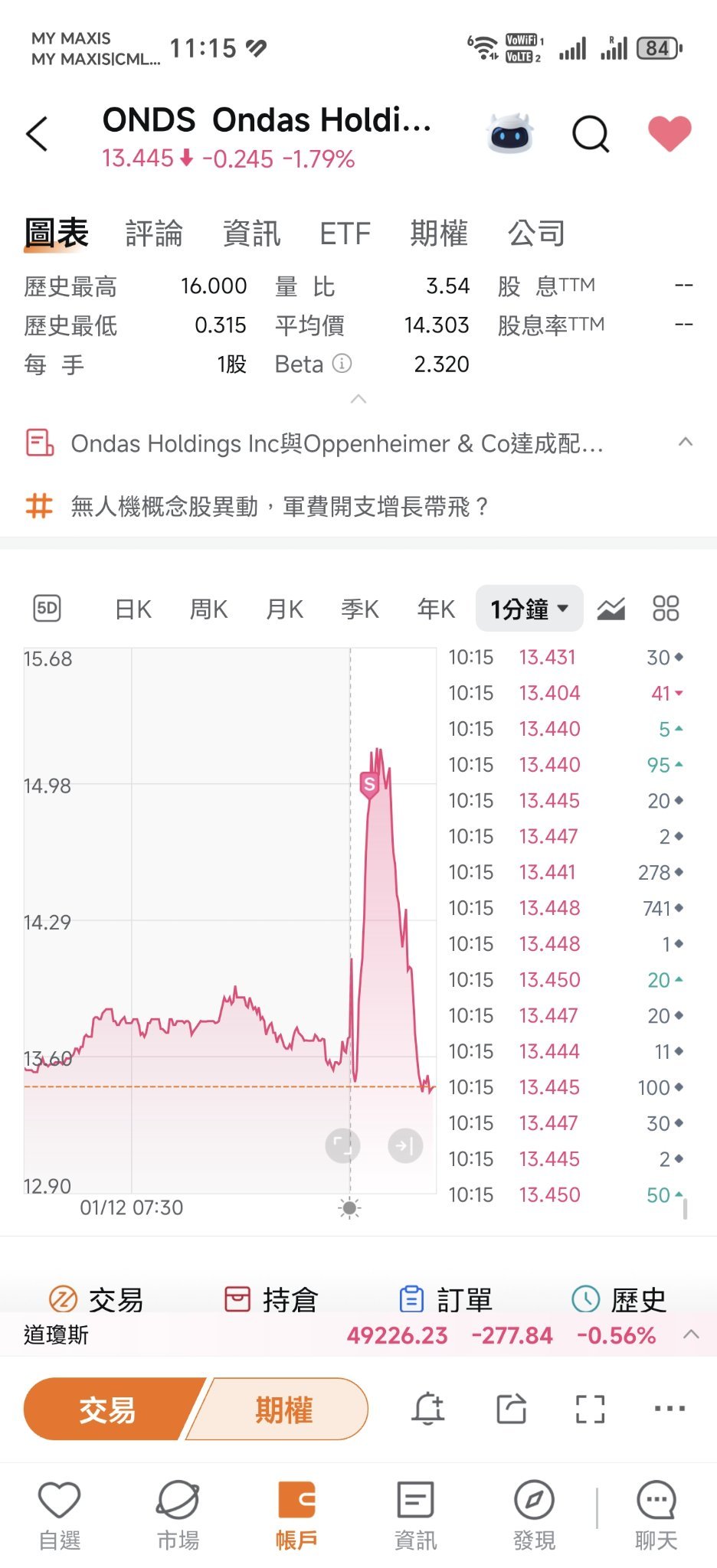717x1568 pixels.
Task: Switch to the 期權 top tab
Action: (438, 234)
